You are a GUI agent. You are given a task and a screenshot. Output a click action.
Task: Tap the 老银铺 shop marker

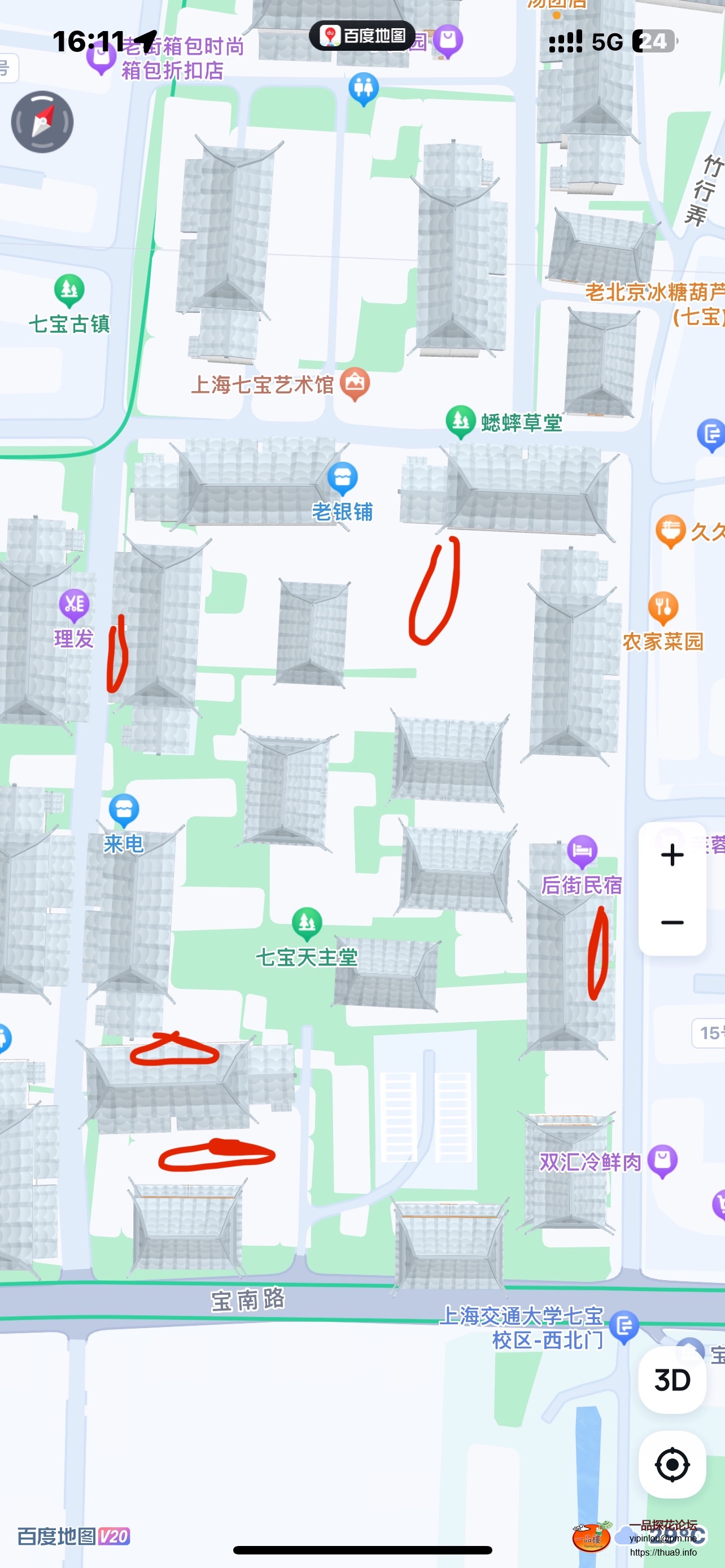(x=343, y=479)
